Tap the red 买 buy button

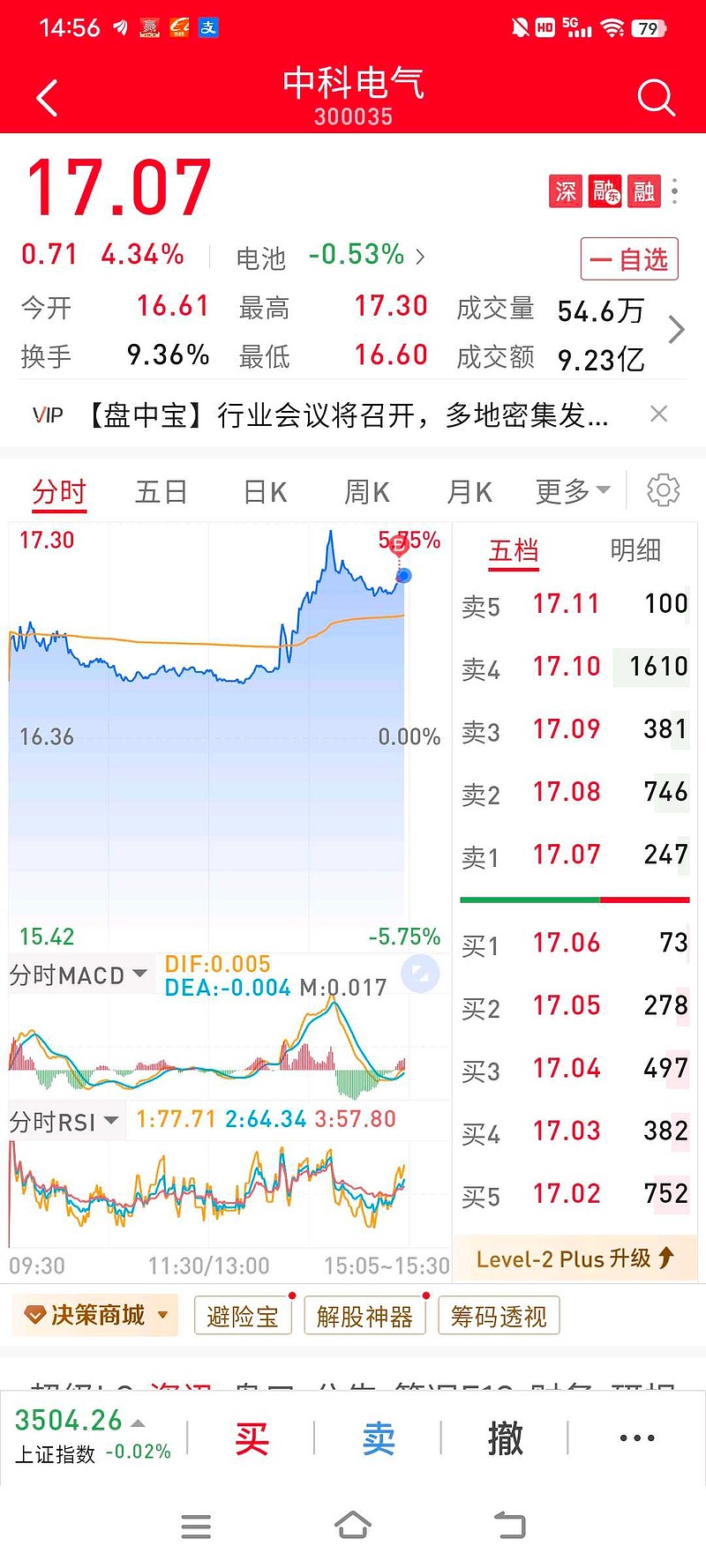(252, 1438)
